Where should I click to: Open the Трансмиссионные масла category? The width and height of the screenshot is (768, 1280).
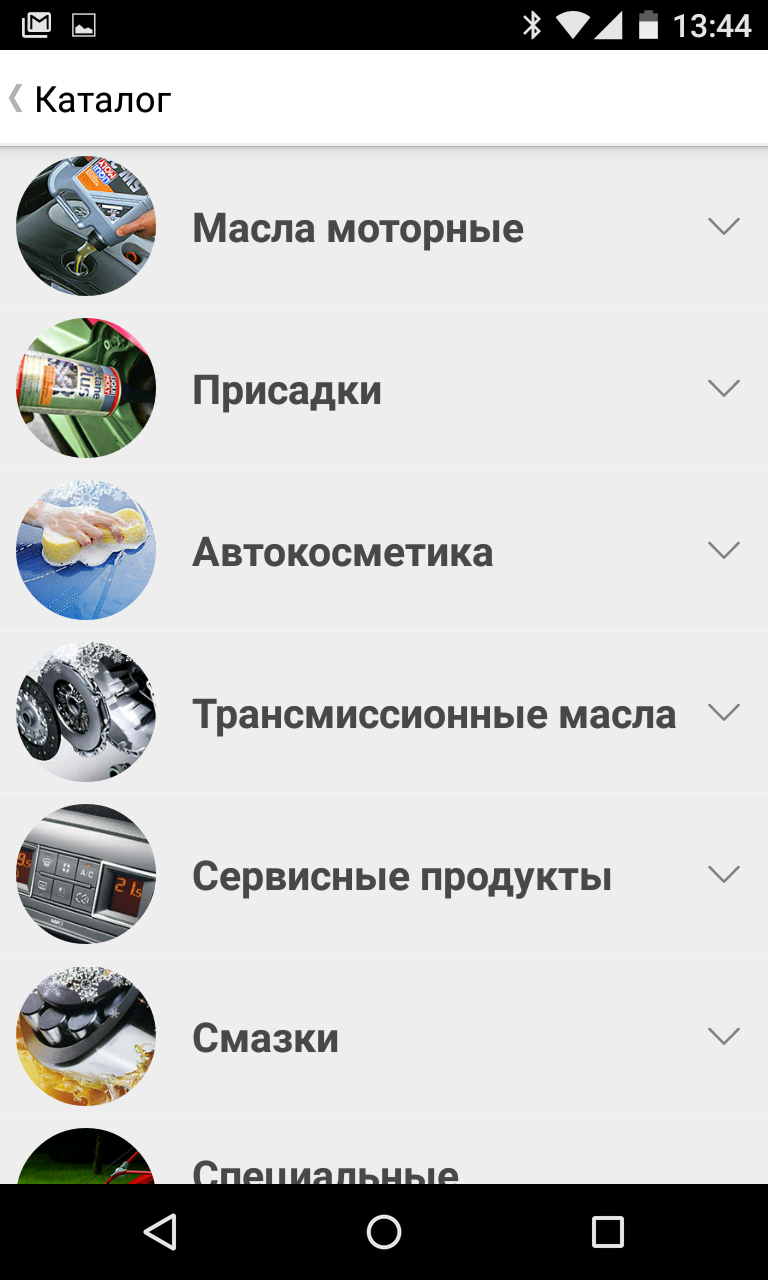(433, 714)
